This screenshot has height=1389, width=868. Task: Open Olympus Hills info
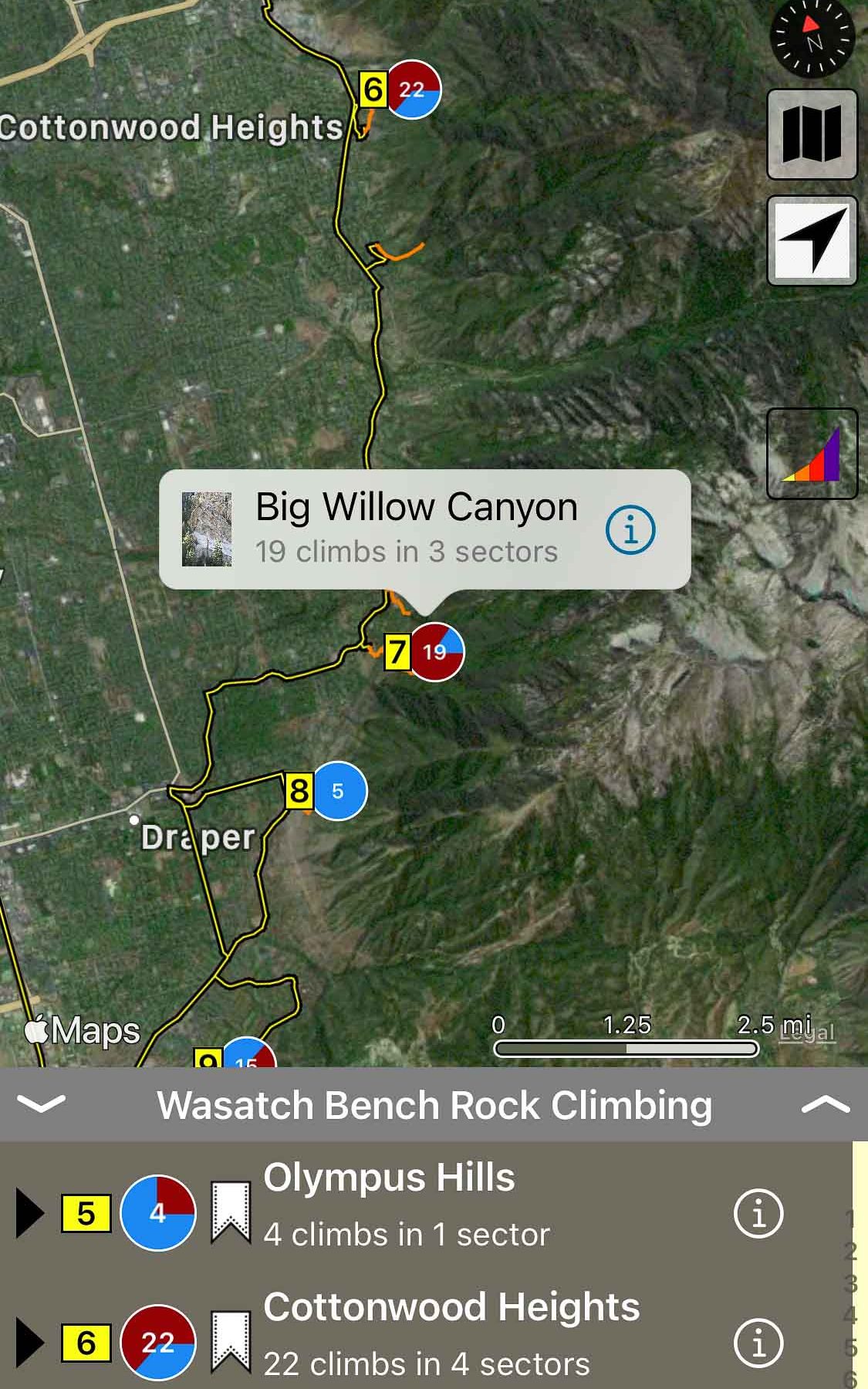pyautogui.click(x=758, y=1214)
